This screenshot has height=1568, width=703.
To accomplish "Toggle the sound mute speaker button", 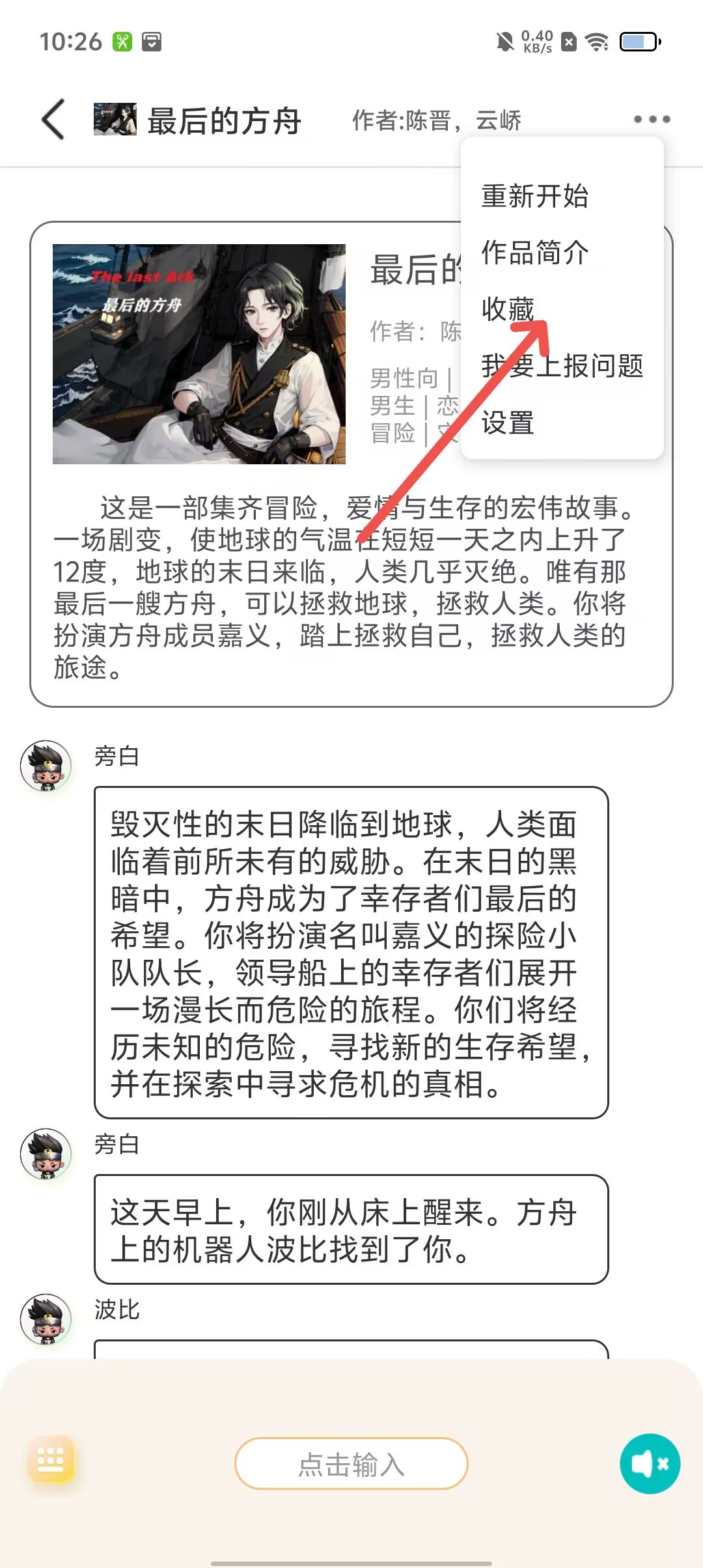I will click(650, 1464).
